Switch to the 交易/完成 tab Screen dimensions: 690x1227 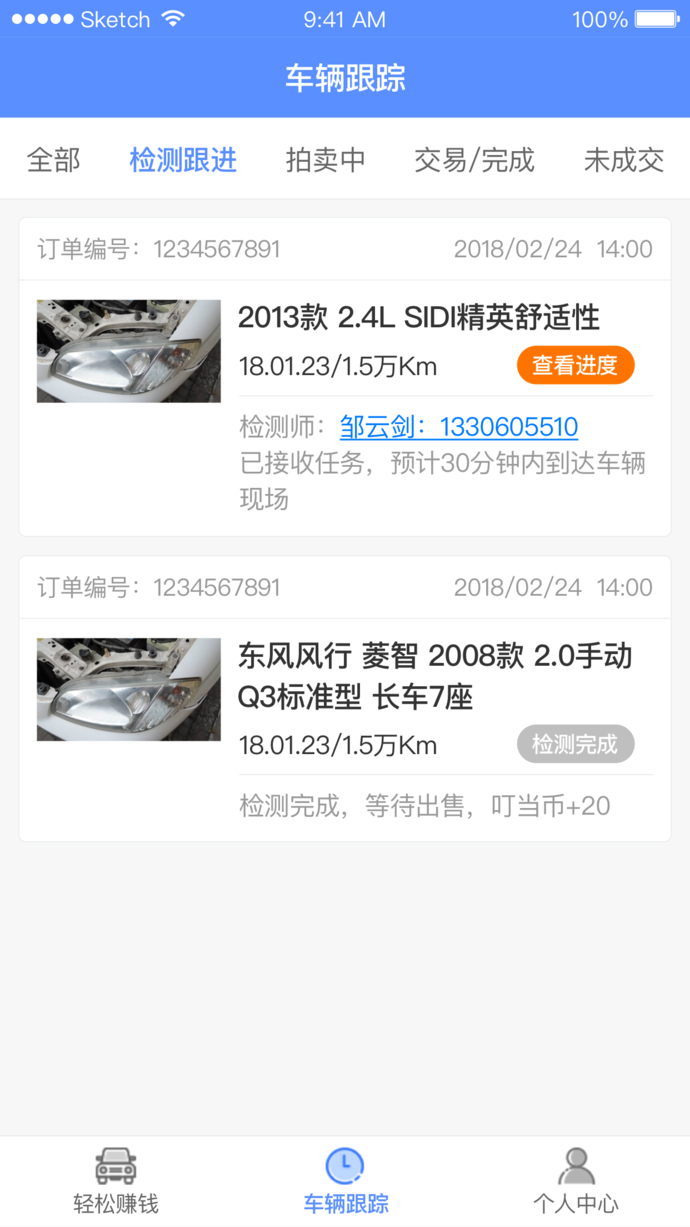(x=474, y=160)
